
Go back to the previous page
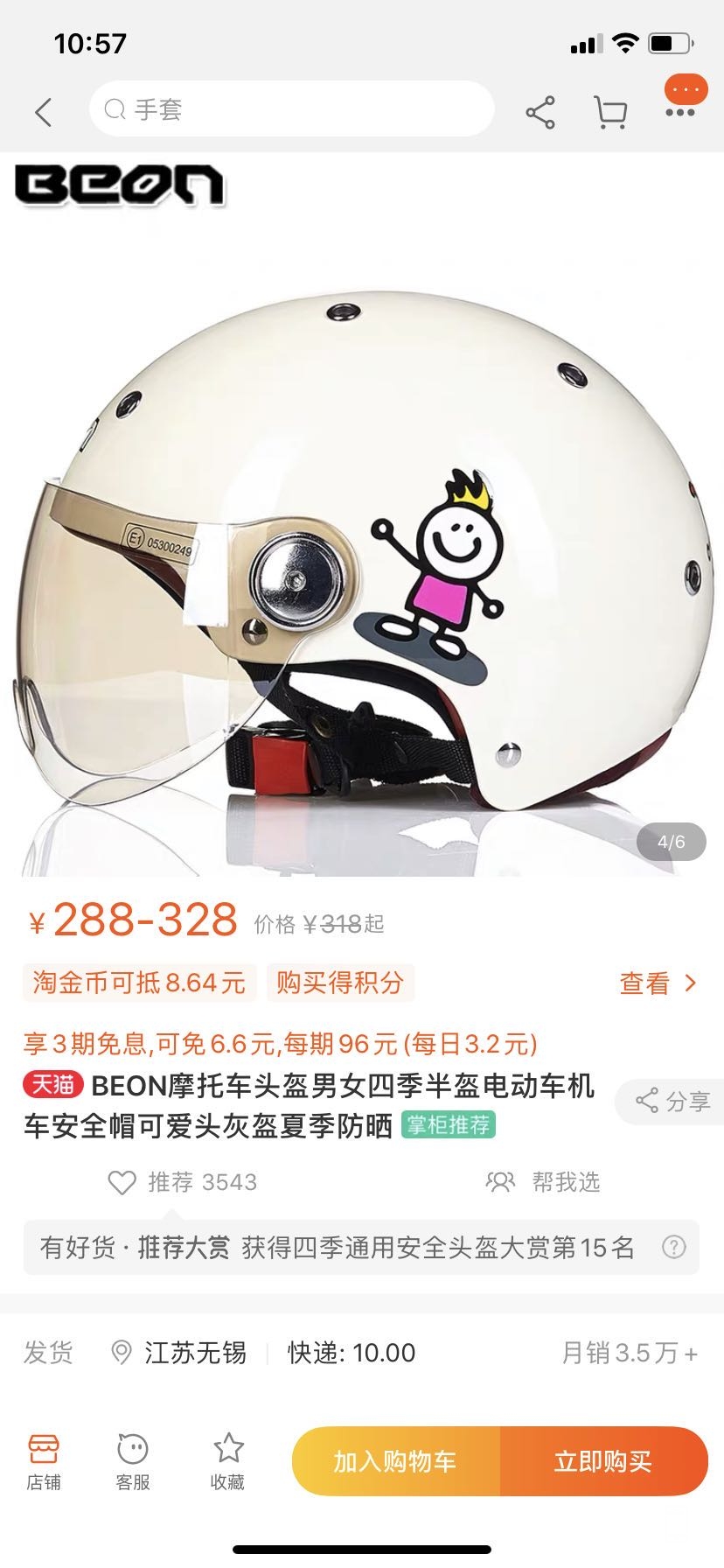click(44, 112)
